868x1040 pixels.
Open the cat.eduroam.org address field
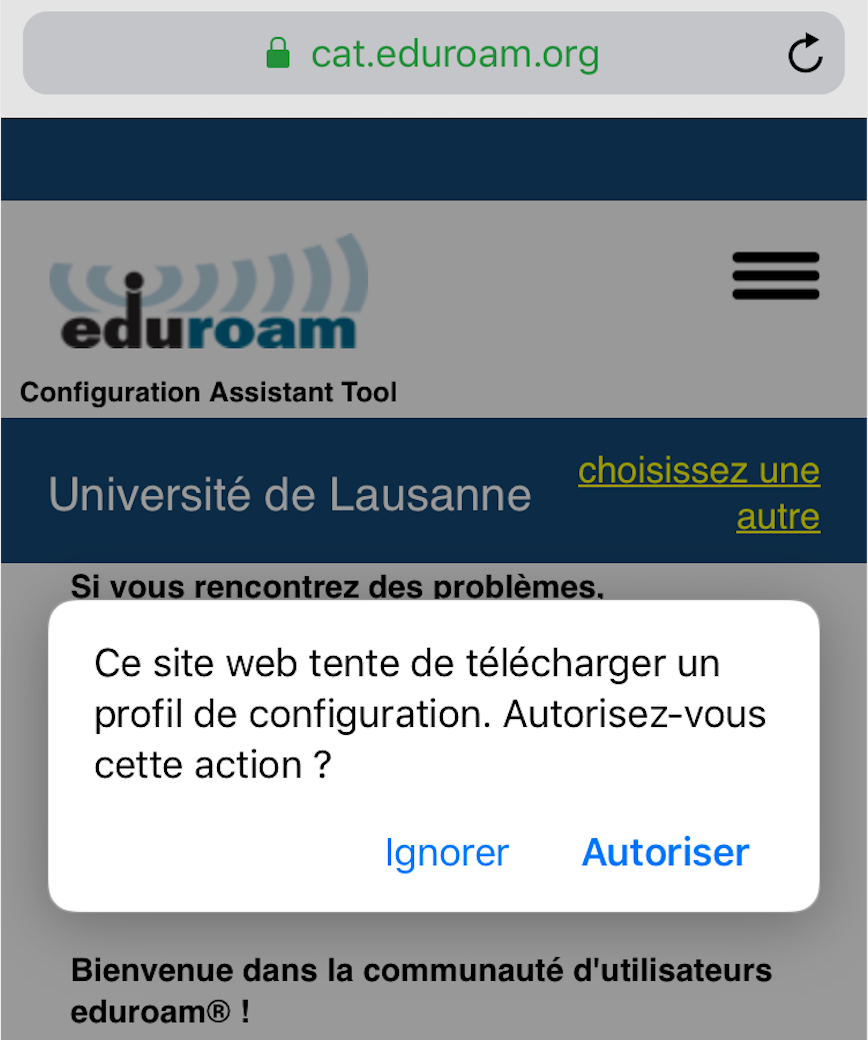(x=454, y=54)
